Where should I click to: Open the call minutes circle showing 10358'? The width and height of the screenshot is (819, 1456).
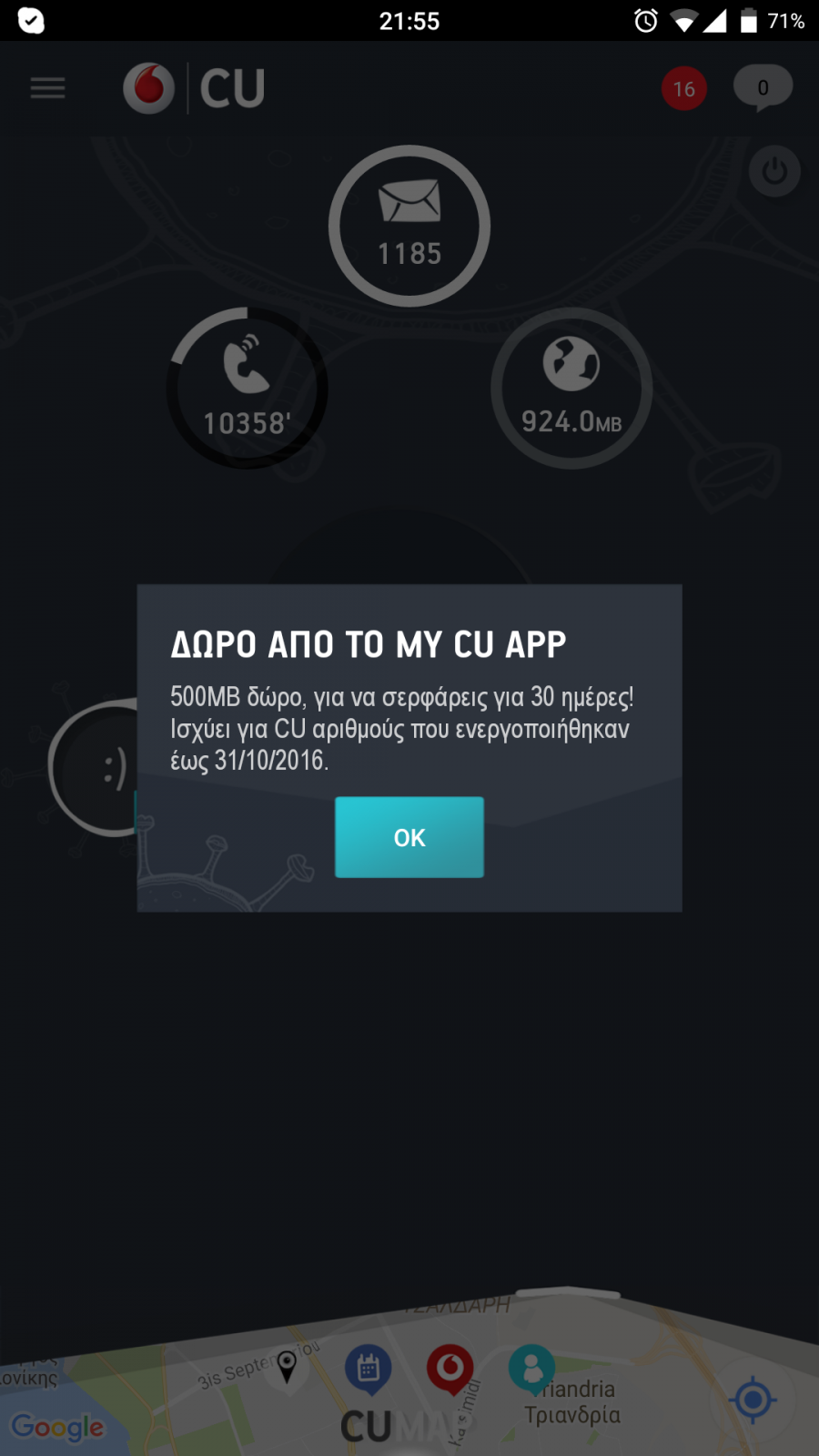click(x=248, y=389)
